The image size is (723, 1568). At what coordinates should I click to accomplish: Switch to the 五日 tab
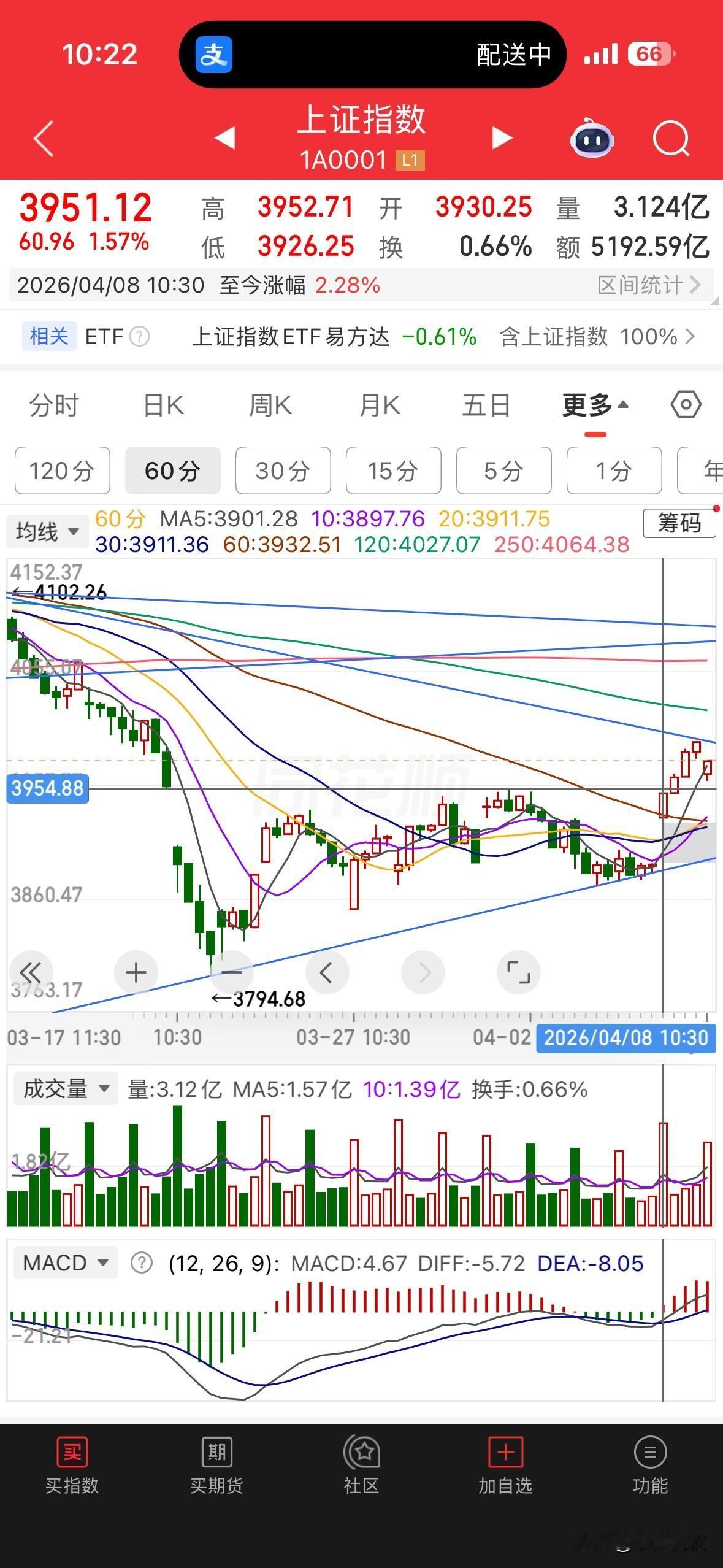pos(486,405)
